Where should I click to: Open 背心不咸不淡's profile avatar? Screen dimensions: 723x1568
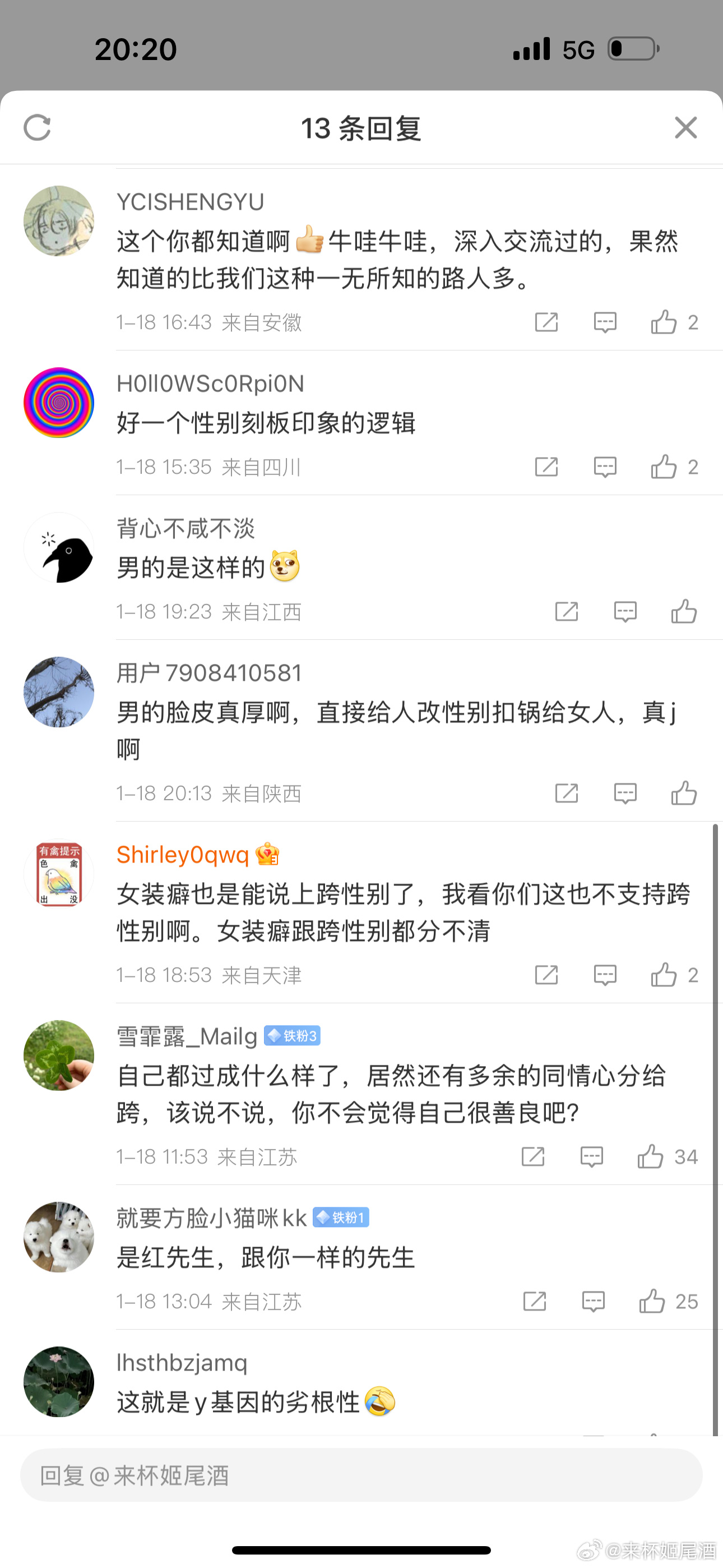(x=59, y=548)
